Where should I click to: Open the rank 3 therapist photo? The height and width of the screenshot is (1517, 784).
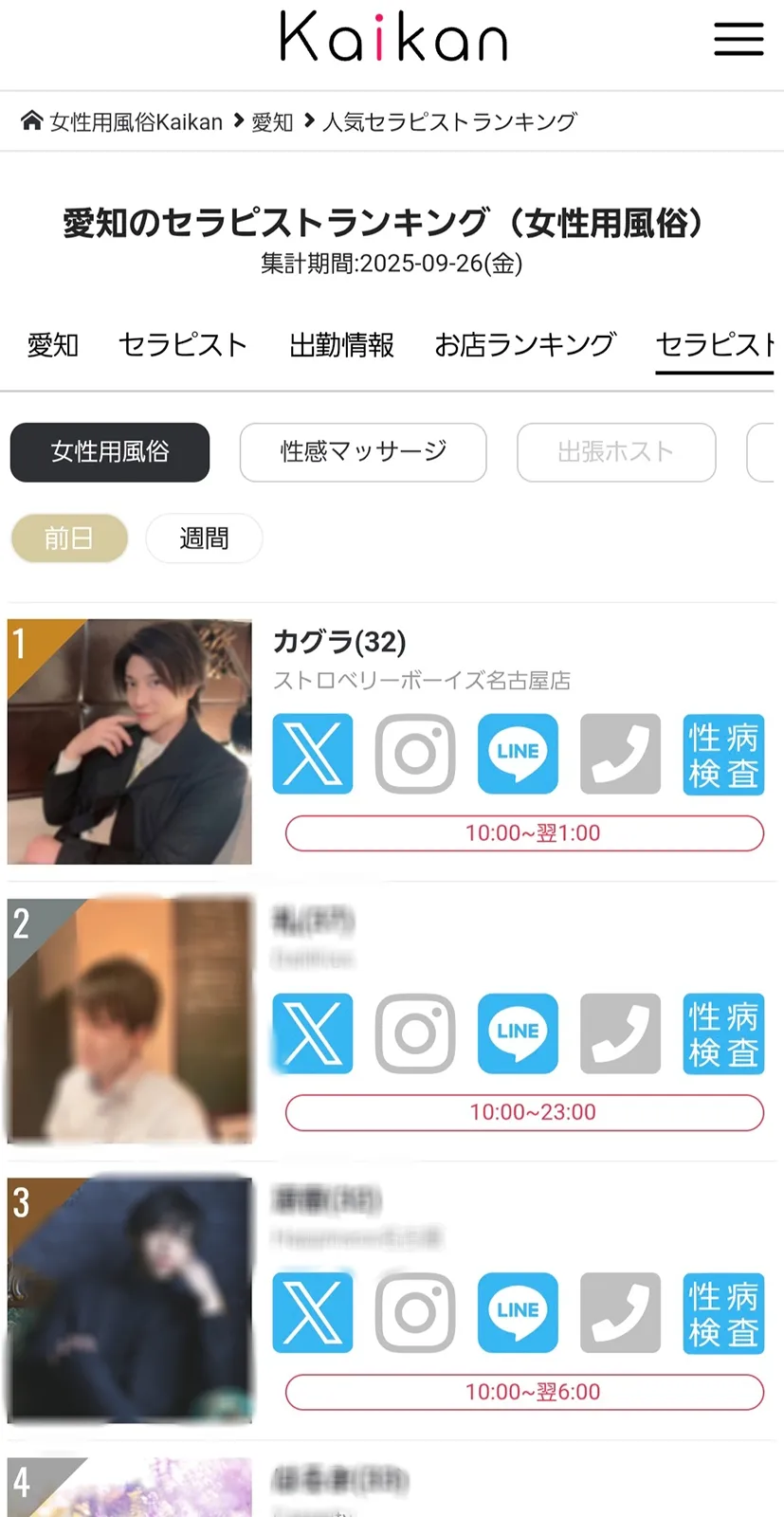(x=130, y=1300)
